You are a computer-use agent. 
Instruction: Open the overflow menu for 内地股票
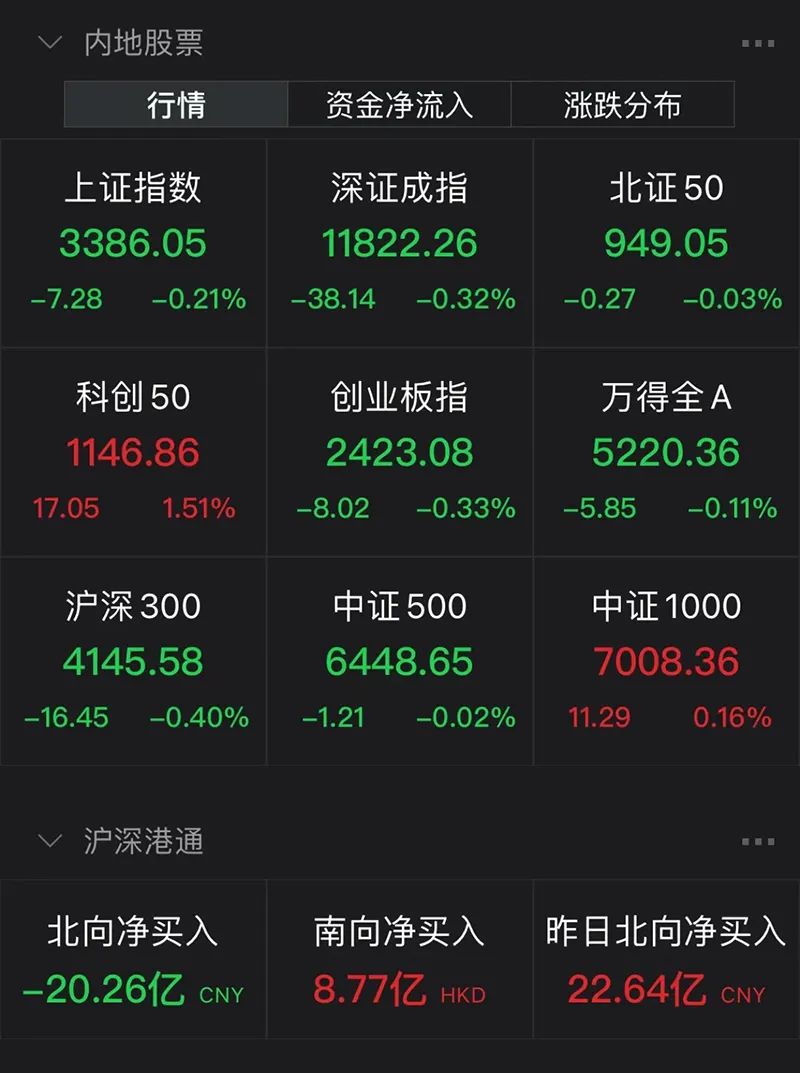coord(757,43)
